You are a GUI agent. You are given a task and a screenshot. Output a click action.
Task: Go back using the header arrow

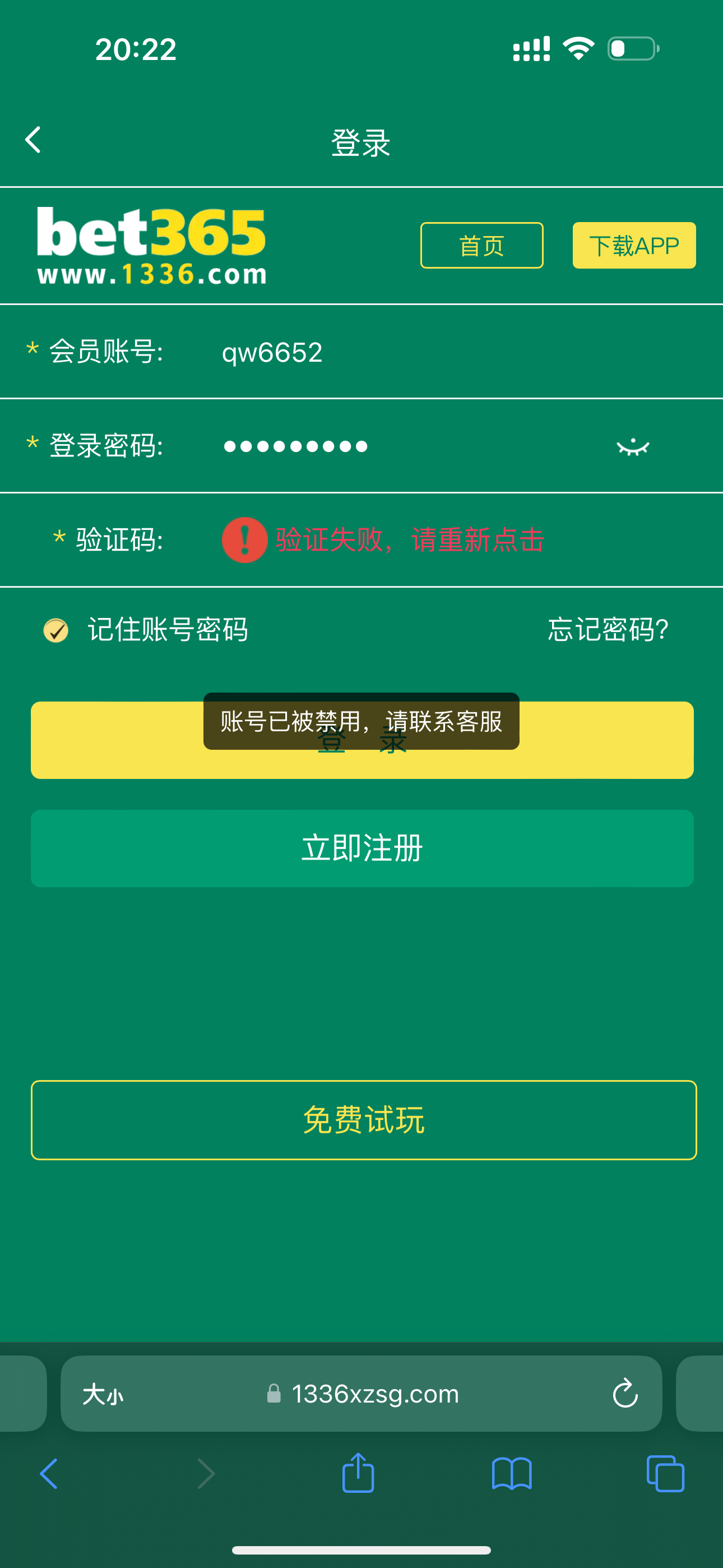coord(34,140)
